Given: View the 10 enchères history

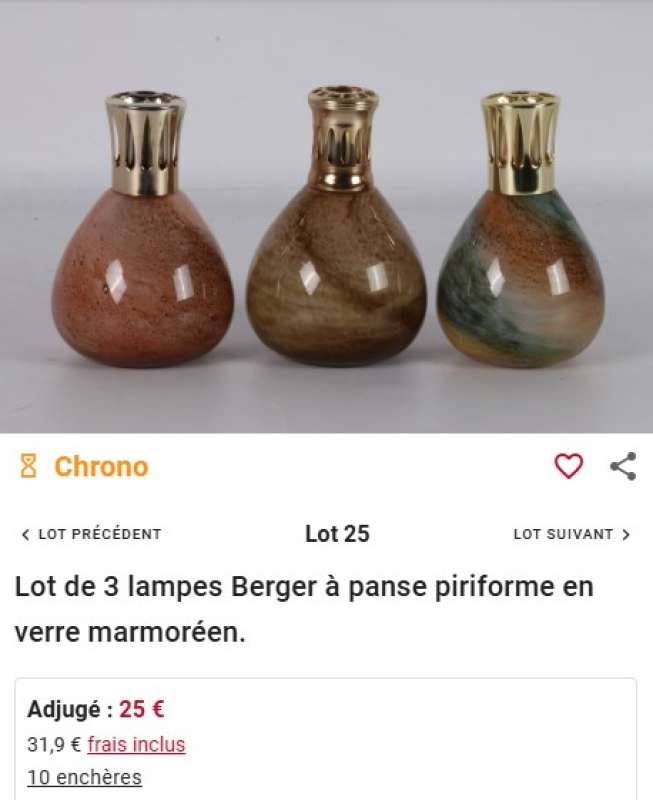Looking at the screenshot, I should pyautogui.click(x=84, y=777).
